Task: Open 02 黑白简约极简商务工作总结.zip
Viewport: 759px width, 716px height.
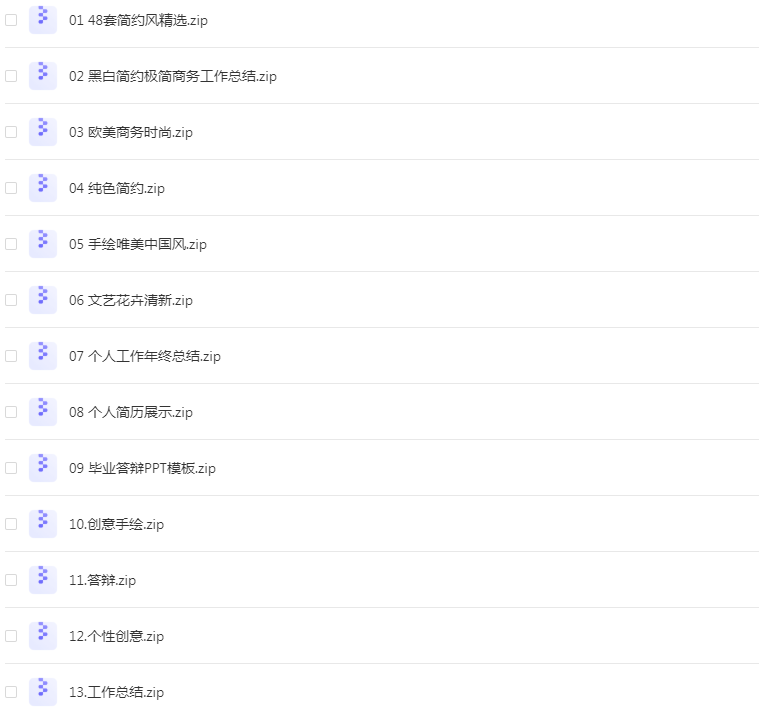Action: [173, 76]
